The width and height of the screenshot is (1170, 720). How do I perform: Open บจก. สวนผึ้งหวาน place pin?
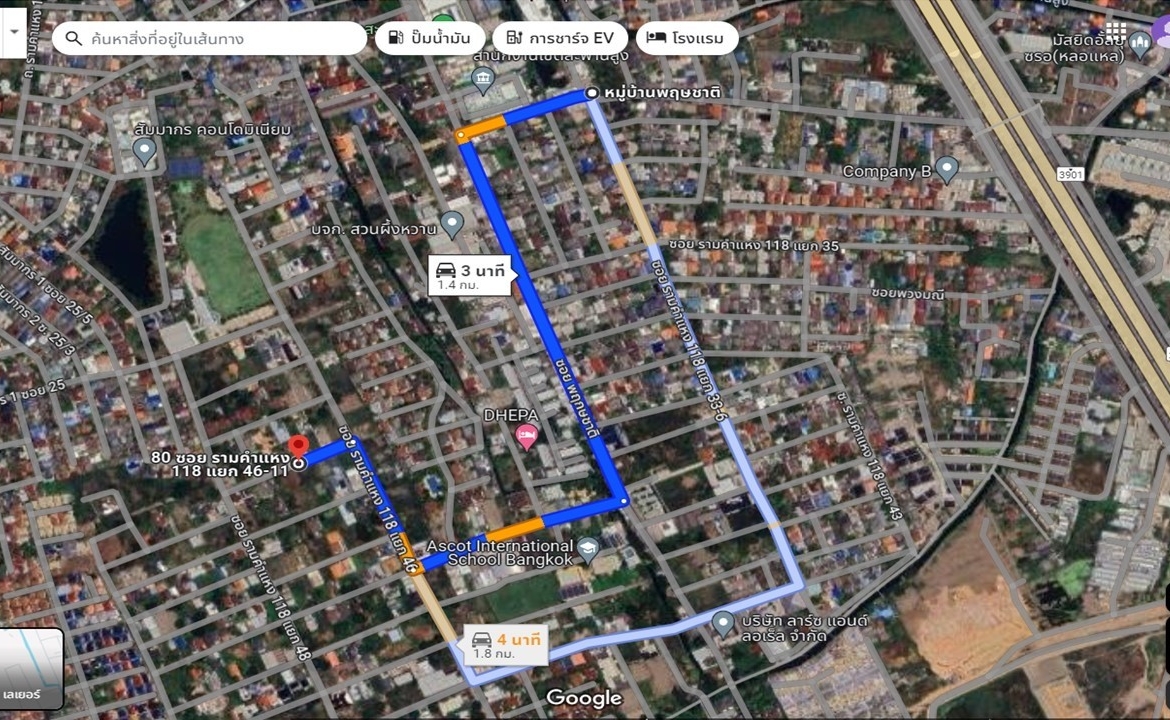[452, 224]
